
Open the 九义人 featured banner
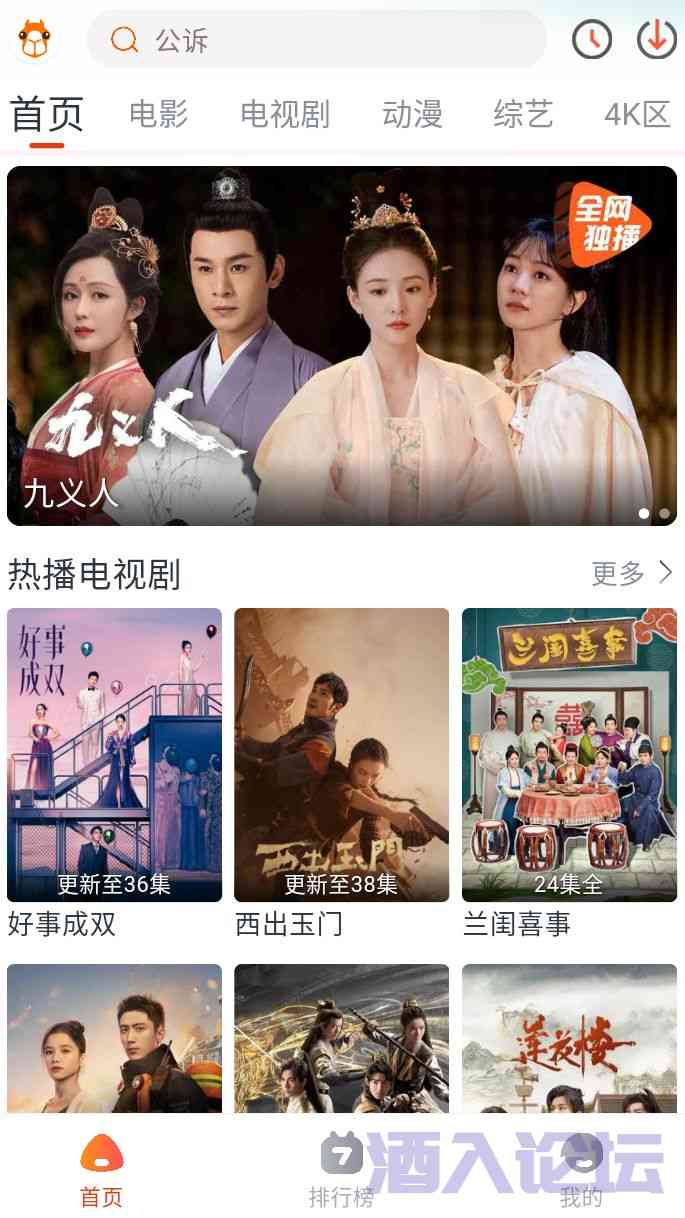click(342, 345)
